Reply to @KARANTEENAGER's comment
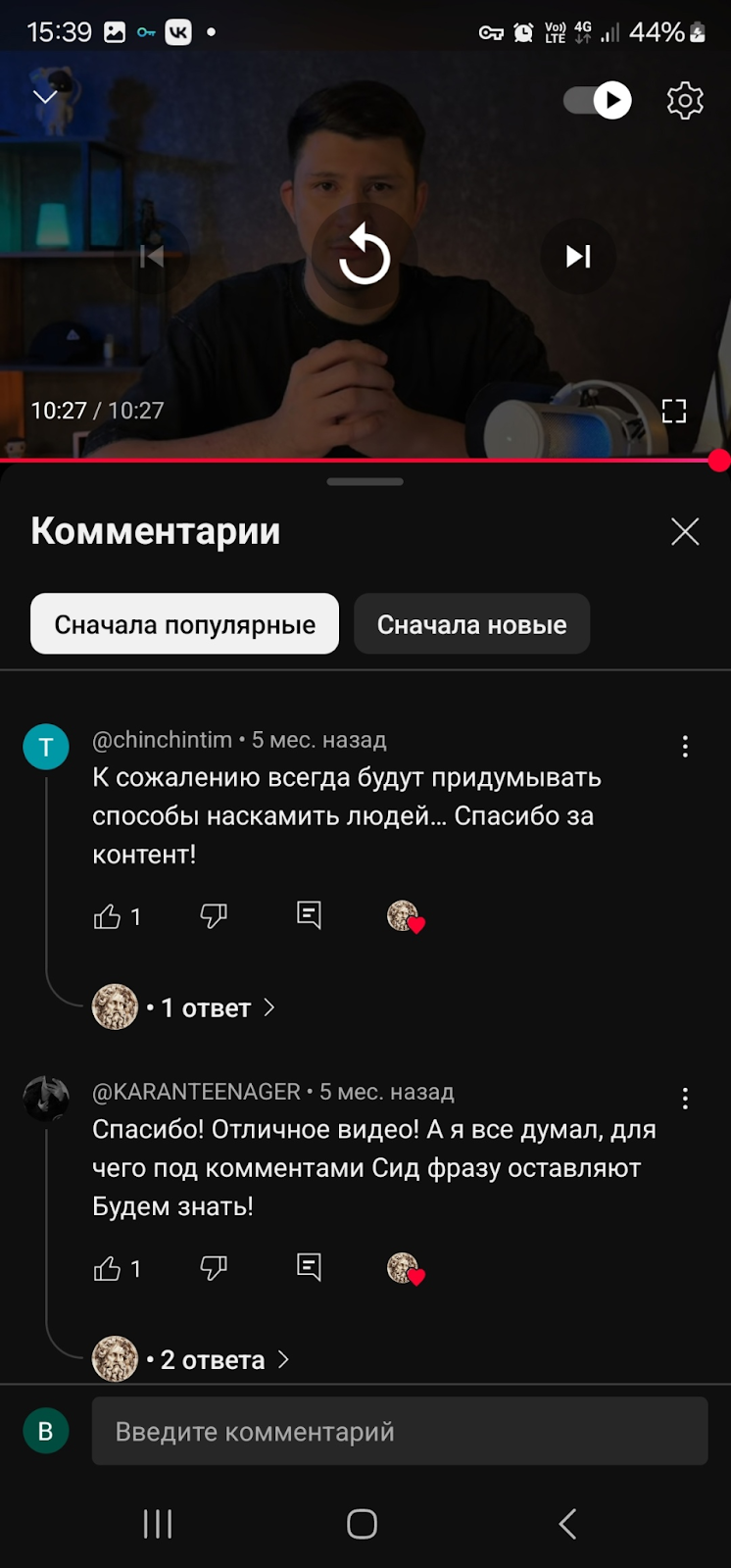Screen dimensions: 731x1568 click(309, 1267)
